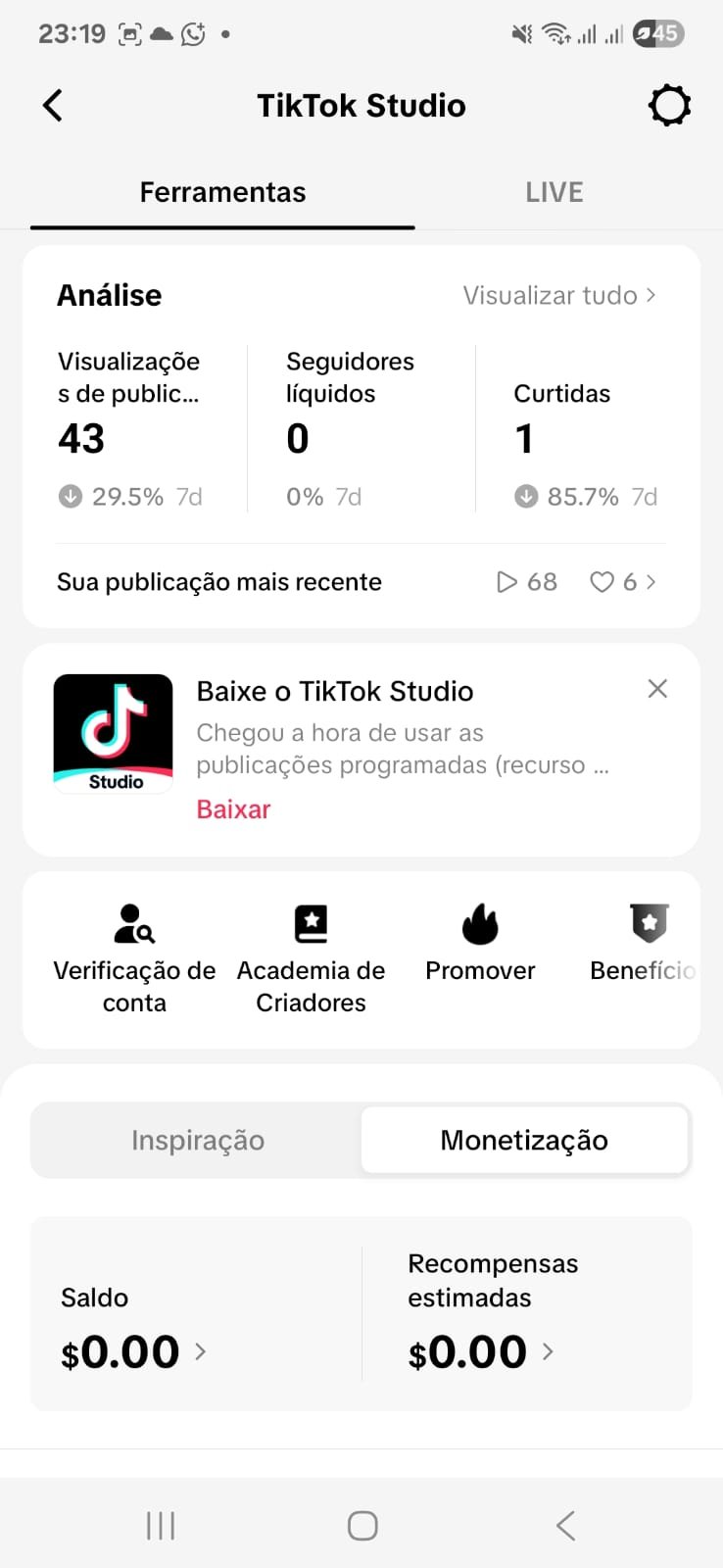
Task: Tap the Baixar link
Action: 233,809
